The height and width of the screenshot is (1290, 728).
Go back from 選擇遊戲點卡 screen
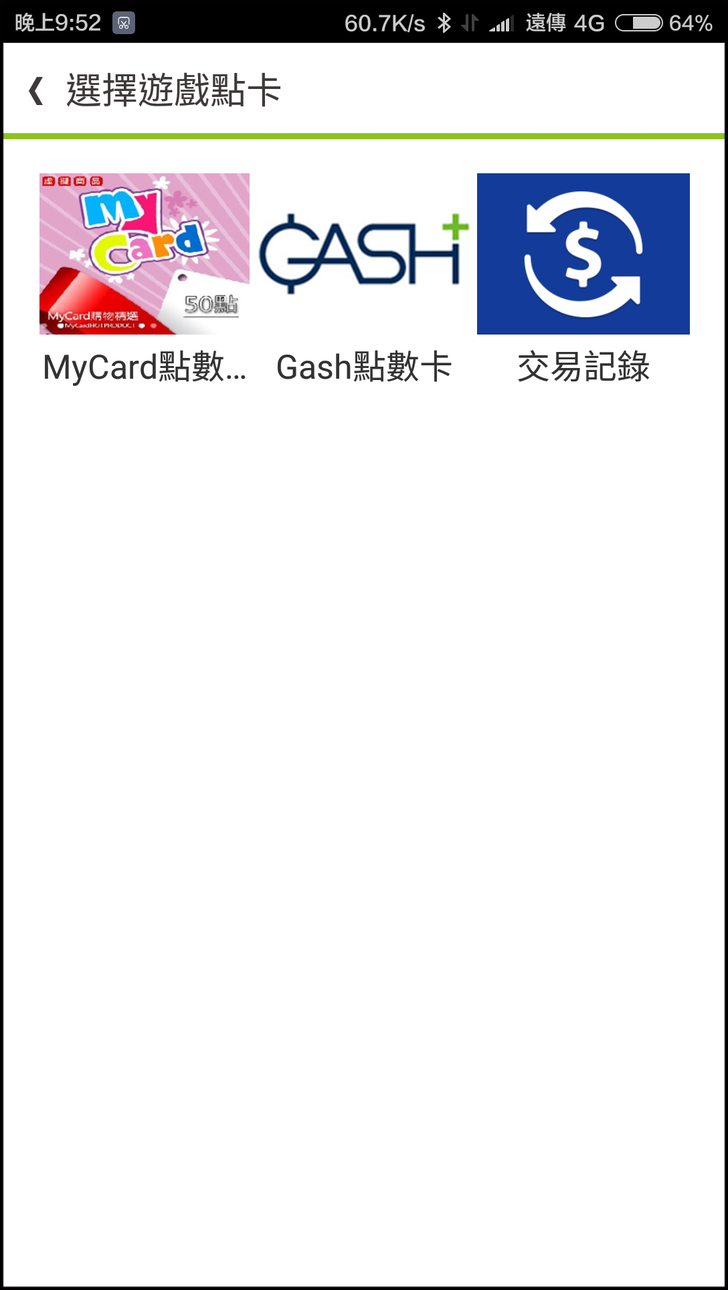tap(36, 91)
